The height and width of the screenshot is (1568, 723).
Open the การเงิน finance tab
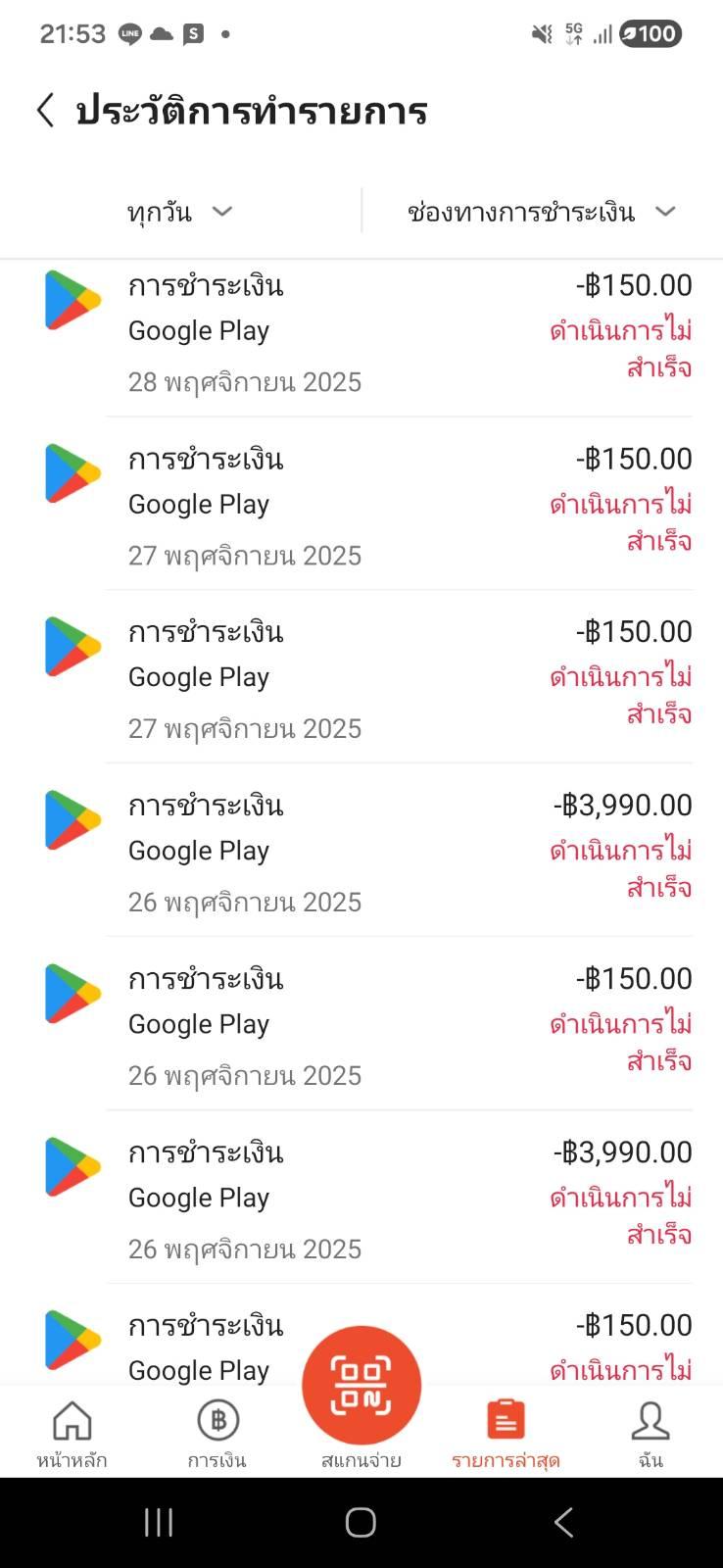pos(217,1432)
